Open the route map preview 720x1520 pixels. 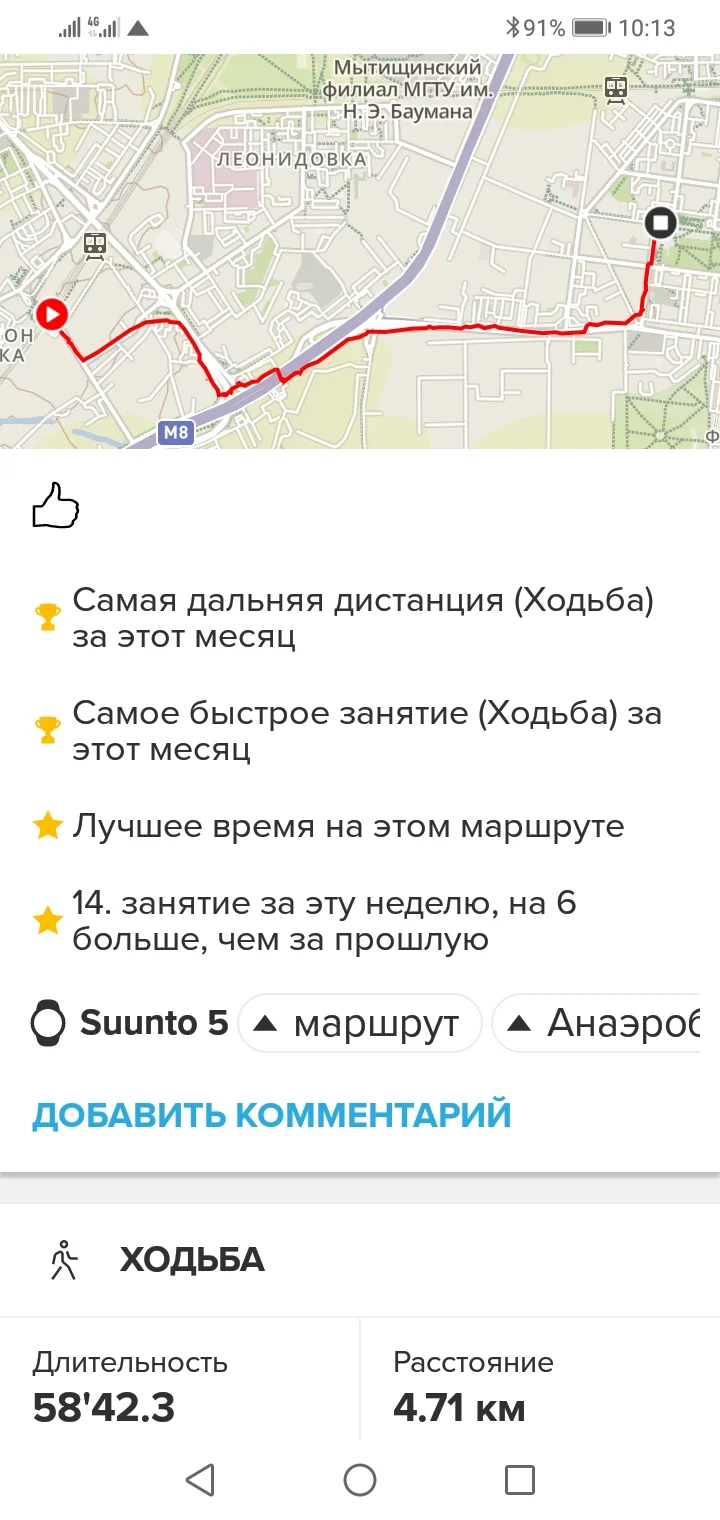[360, 250]
